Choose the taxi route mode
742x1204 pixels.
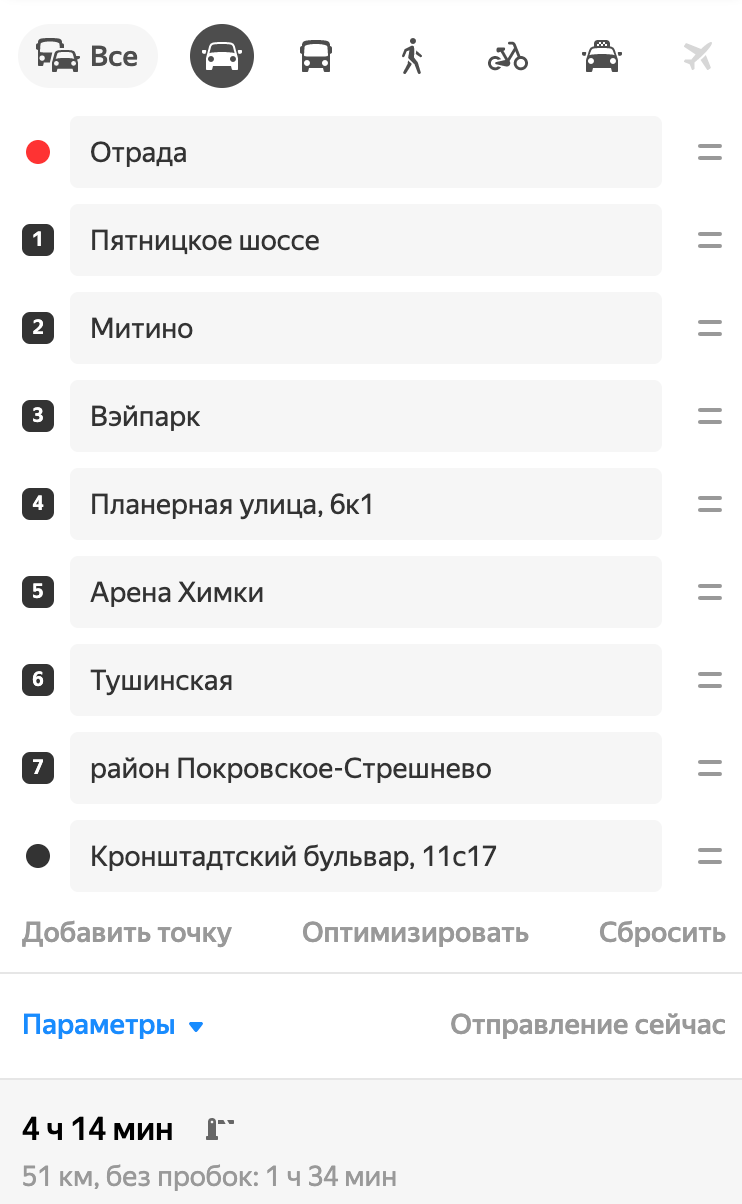click(x=602, y=56)
